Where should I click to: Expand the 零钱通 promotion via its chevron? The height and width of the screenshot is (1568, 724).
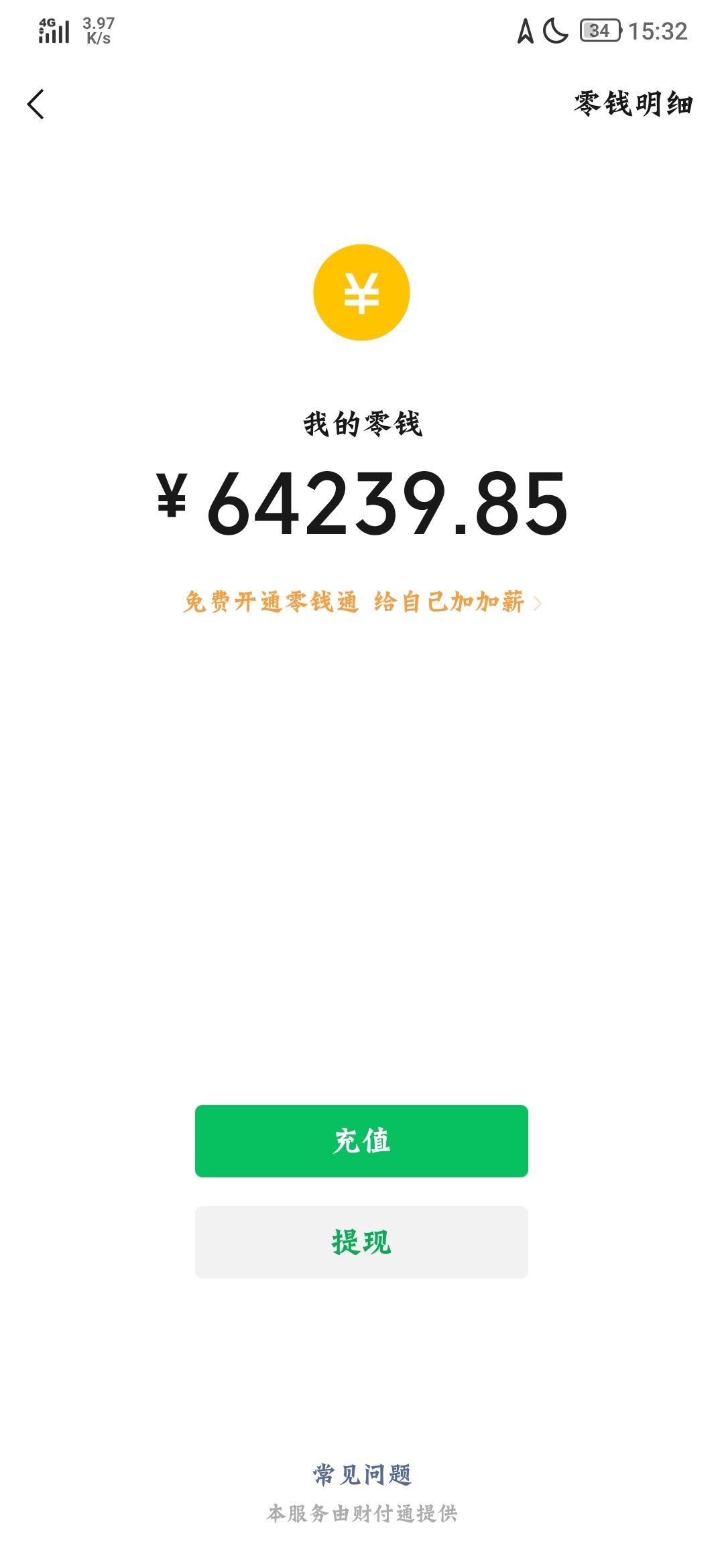coord(536,604)
